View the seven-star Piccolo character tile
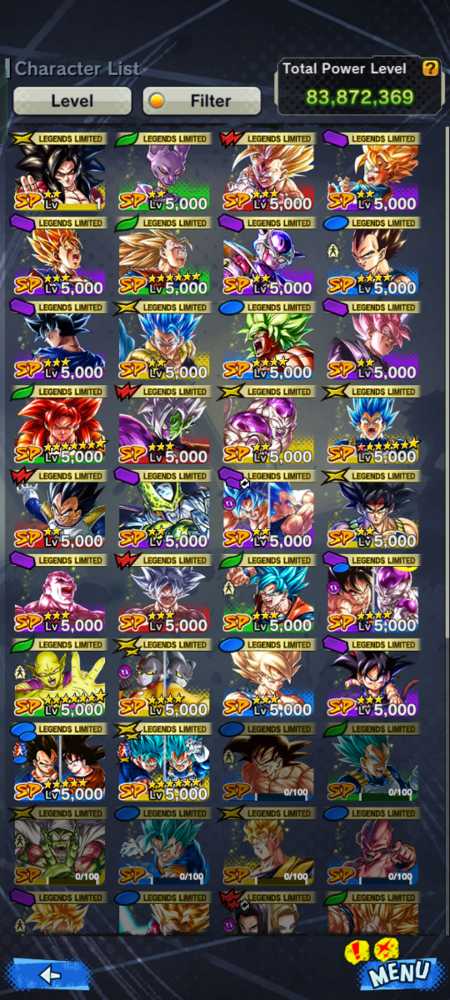The width and height of the screenshot is (450, 1000). pos(59,677)
